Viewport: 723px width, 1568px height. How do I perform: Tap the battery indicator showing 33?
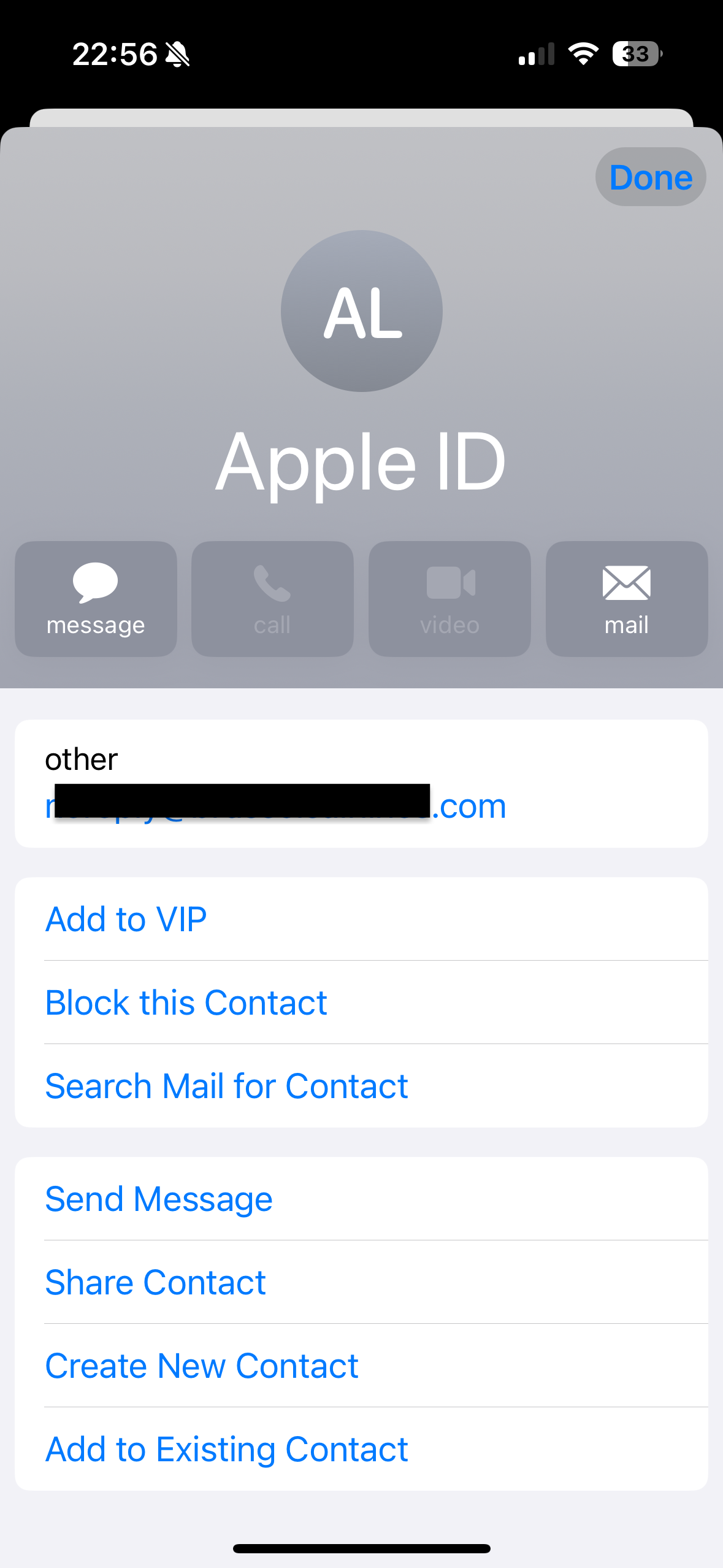click(x=635, y=54)
